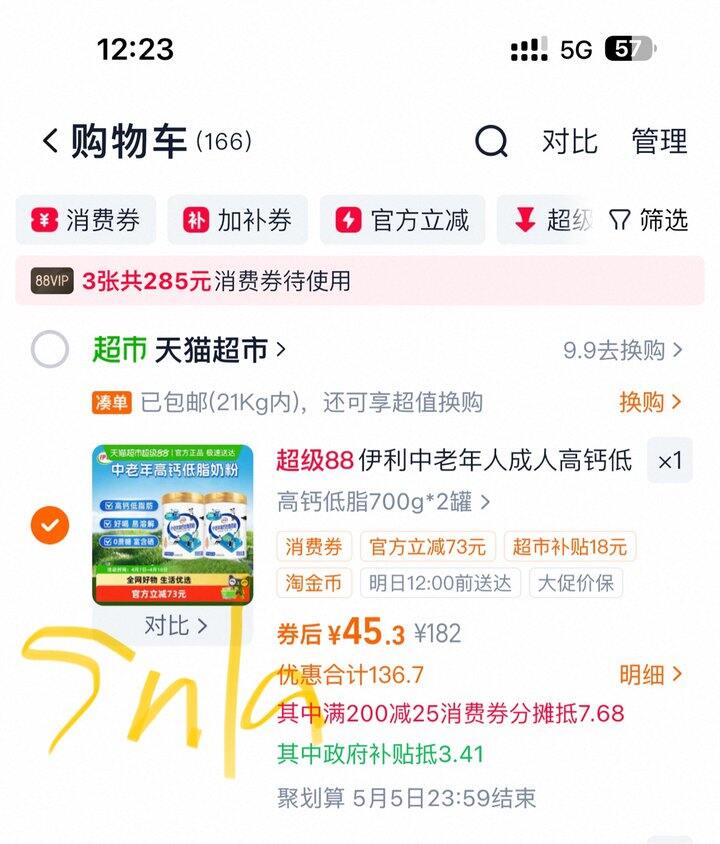The width and height of the screenshot is (720, 844).
Task: Open the cart search icon
Action: (x=490, y=141)
